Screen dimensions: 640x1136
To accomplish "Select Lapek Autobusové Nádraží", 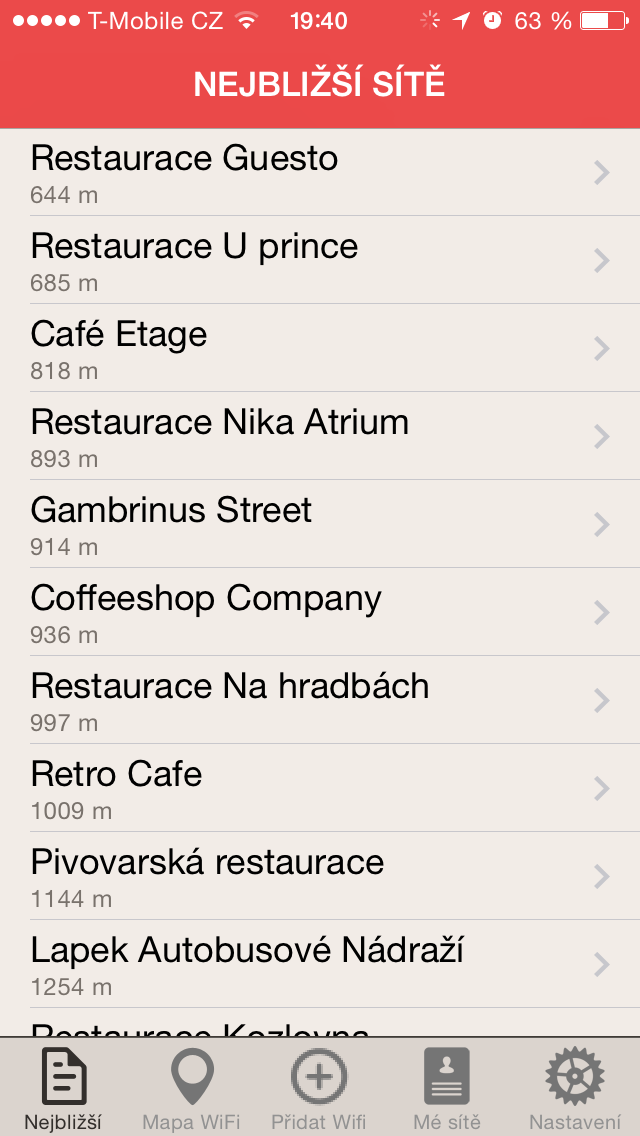I will pos(320,965).
